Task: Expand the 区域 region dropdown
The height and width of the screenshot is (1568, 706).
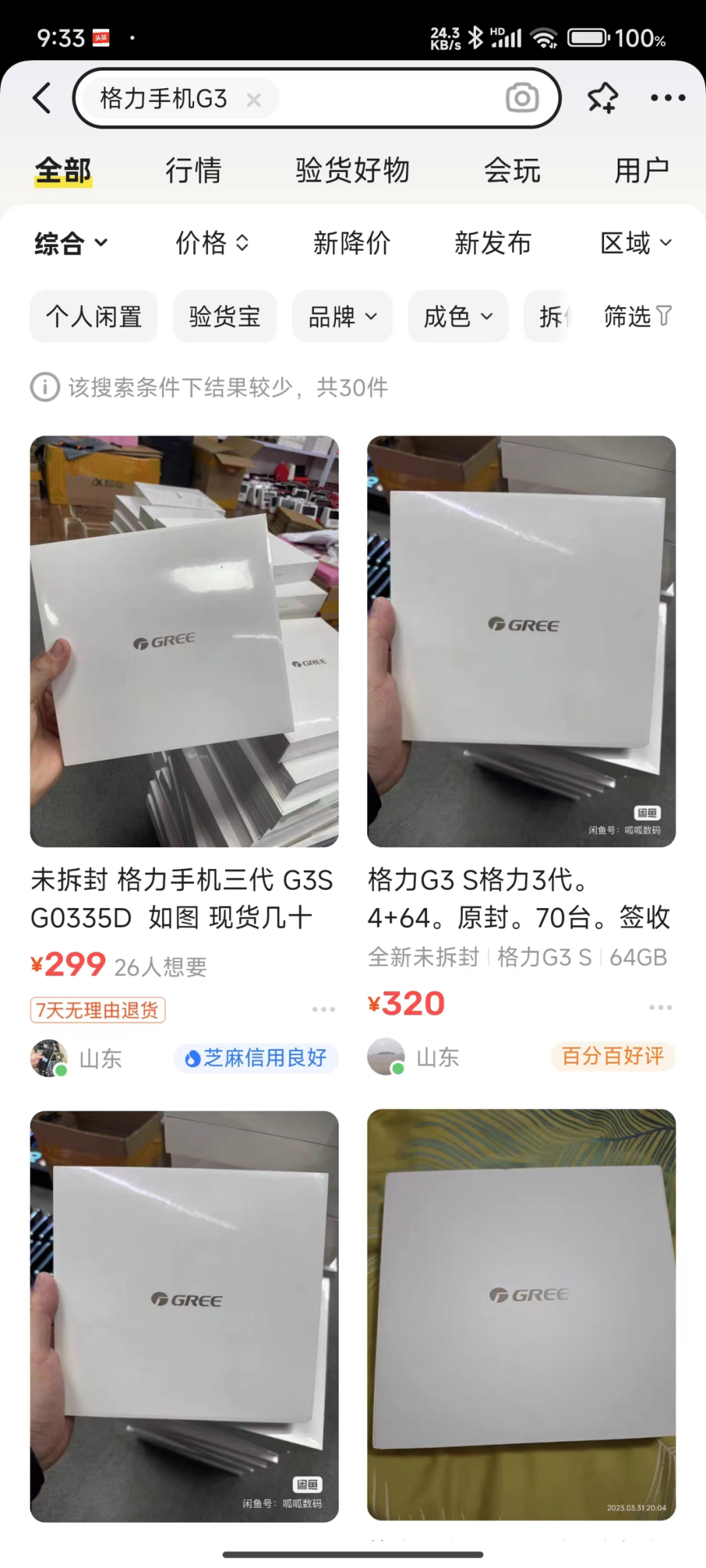Action: tap(636, 243)
